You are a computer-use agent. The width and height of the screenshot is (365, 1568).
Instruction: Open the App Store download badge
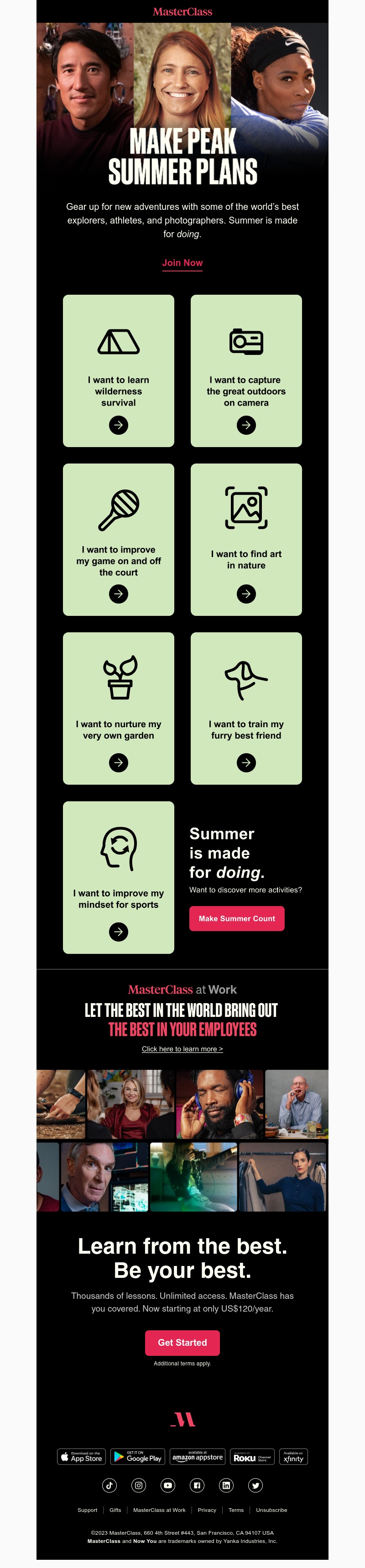(82, 1457)
